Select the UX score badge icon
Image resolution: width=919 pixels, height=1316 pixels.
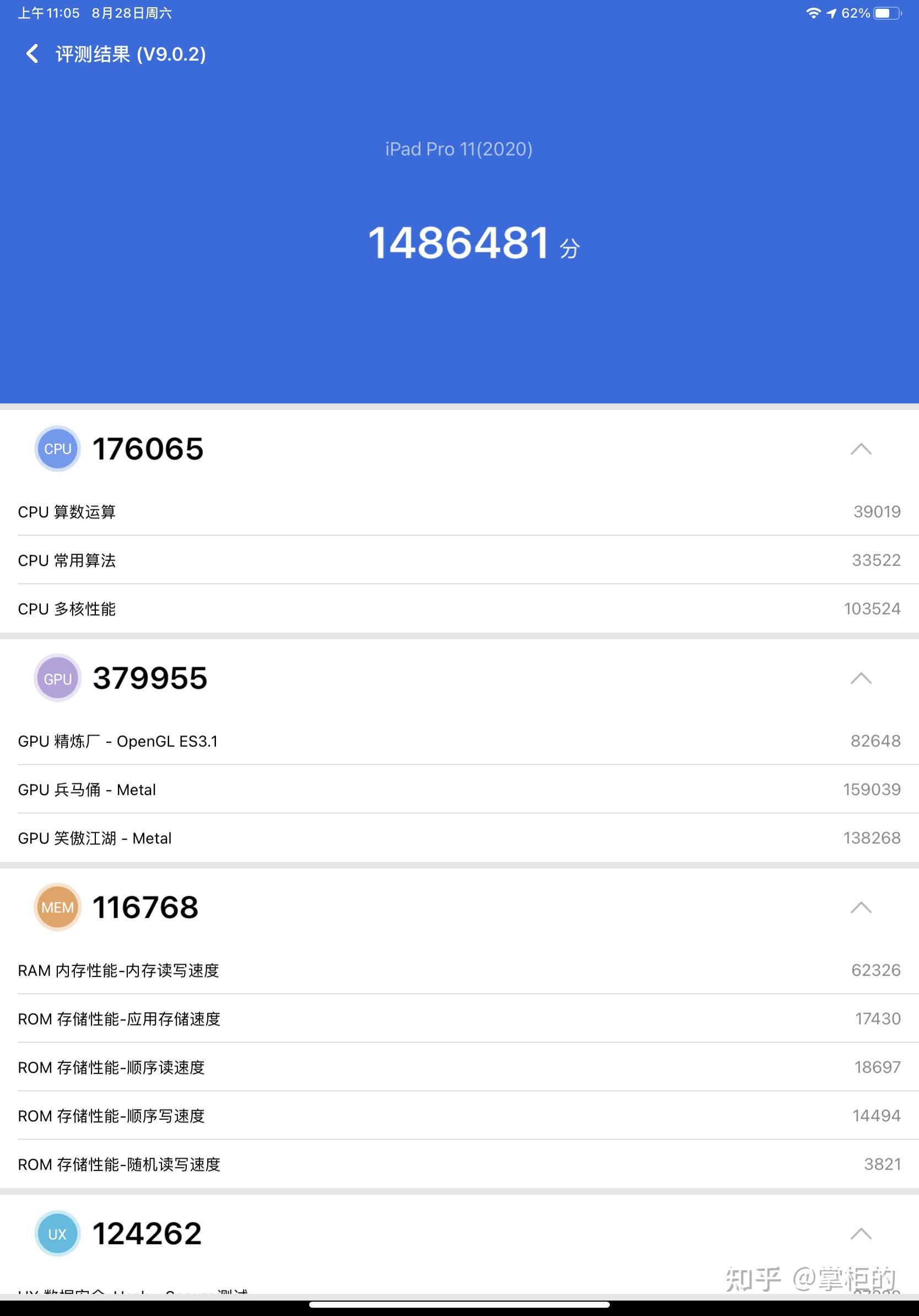click(x=57, y=1233)
